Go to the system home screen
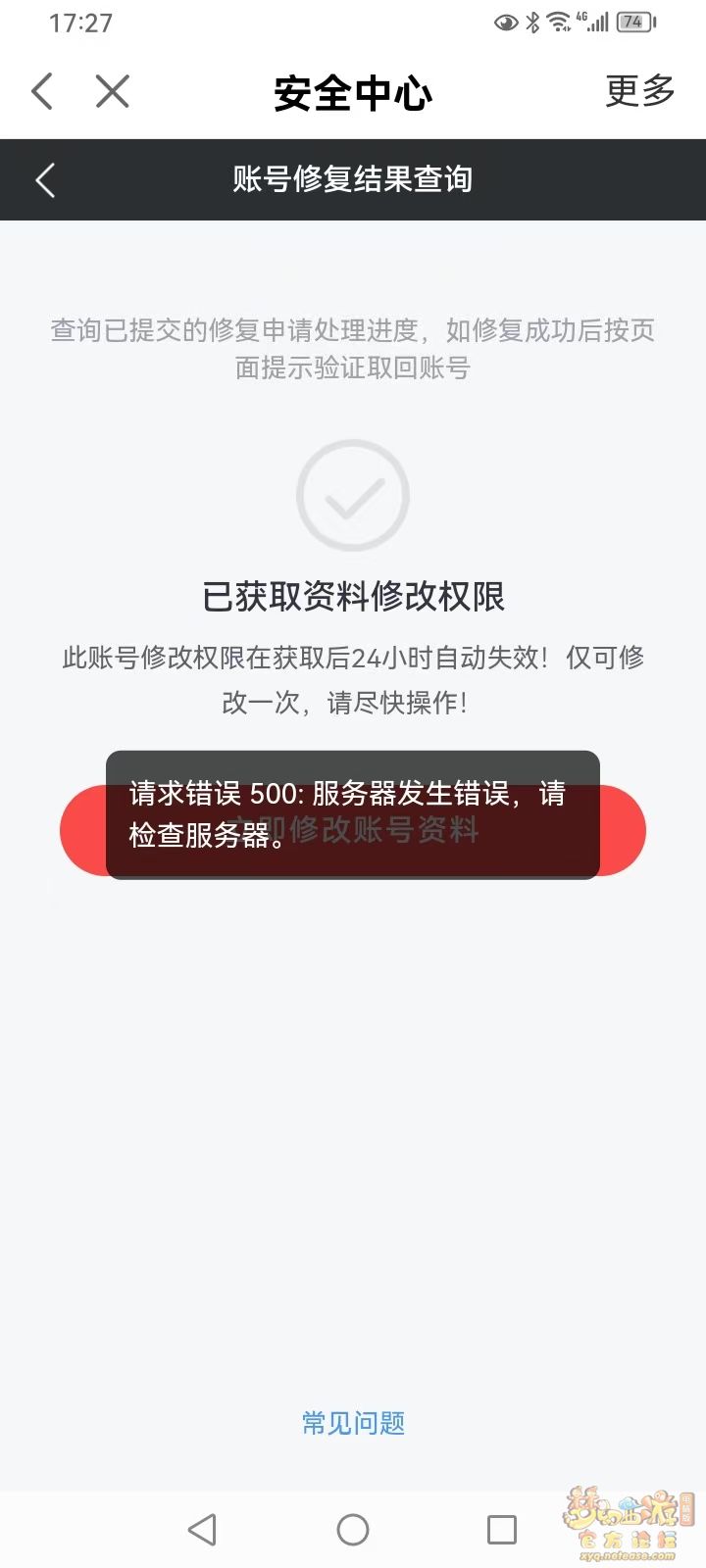 pyautogui.click(x=353, y=1530)
